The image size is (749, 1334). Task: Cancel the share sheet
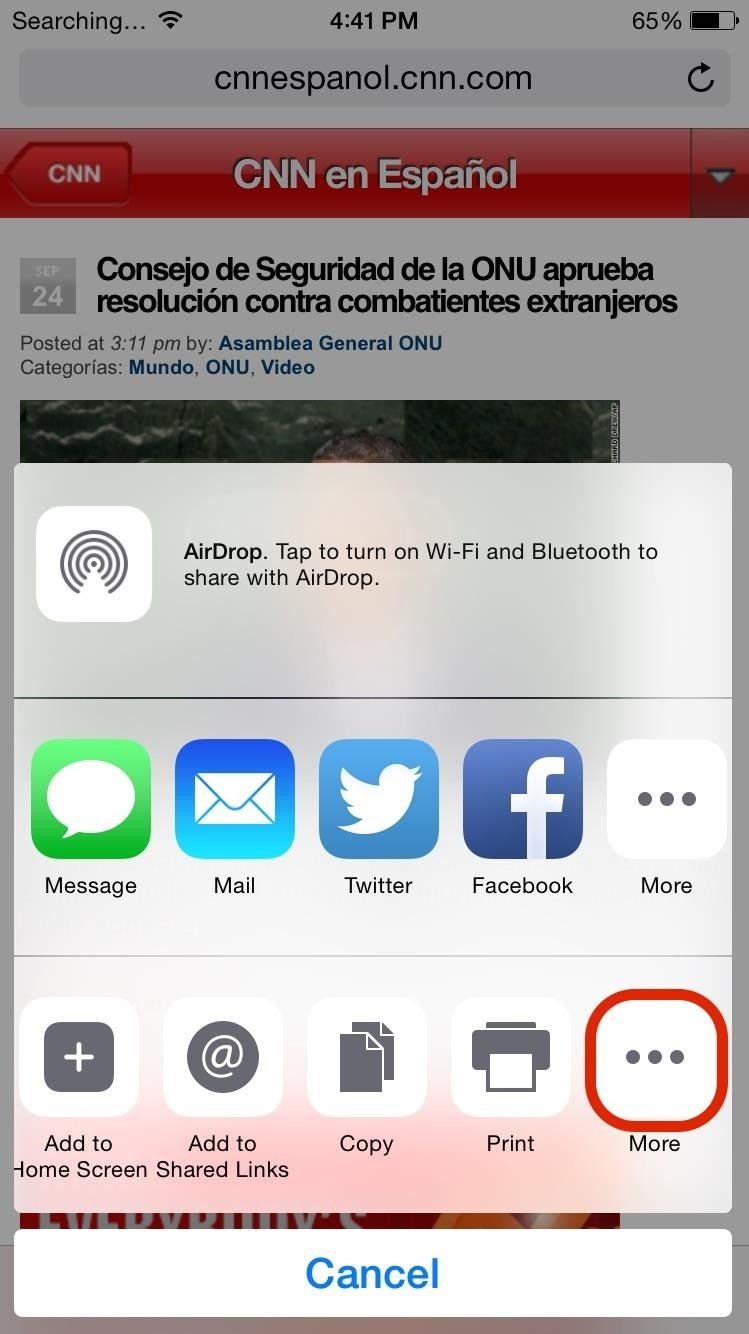click(x=372, y=1272)
